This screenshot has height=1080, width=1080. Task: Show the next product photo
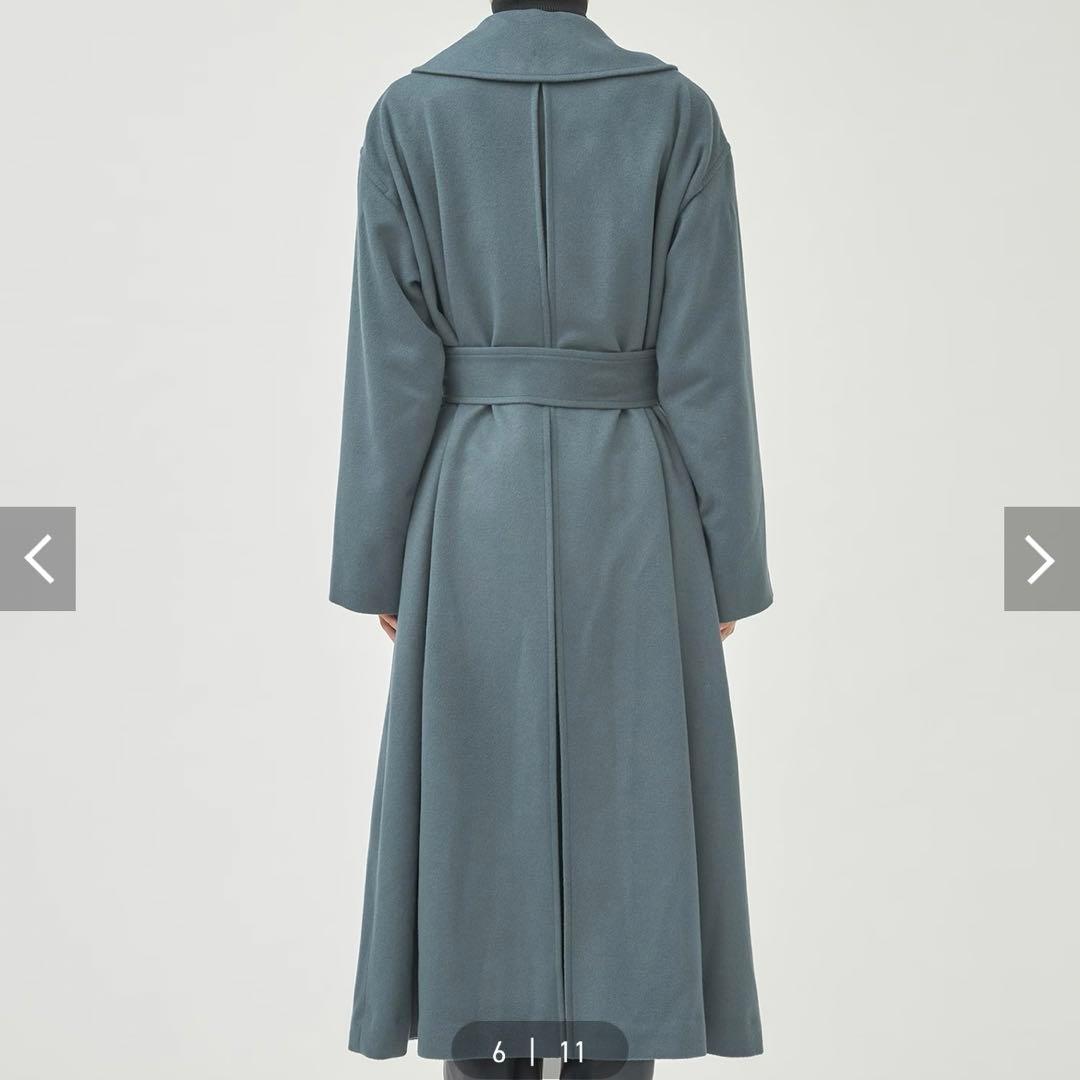click(x=1041, y=559)
